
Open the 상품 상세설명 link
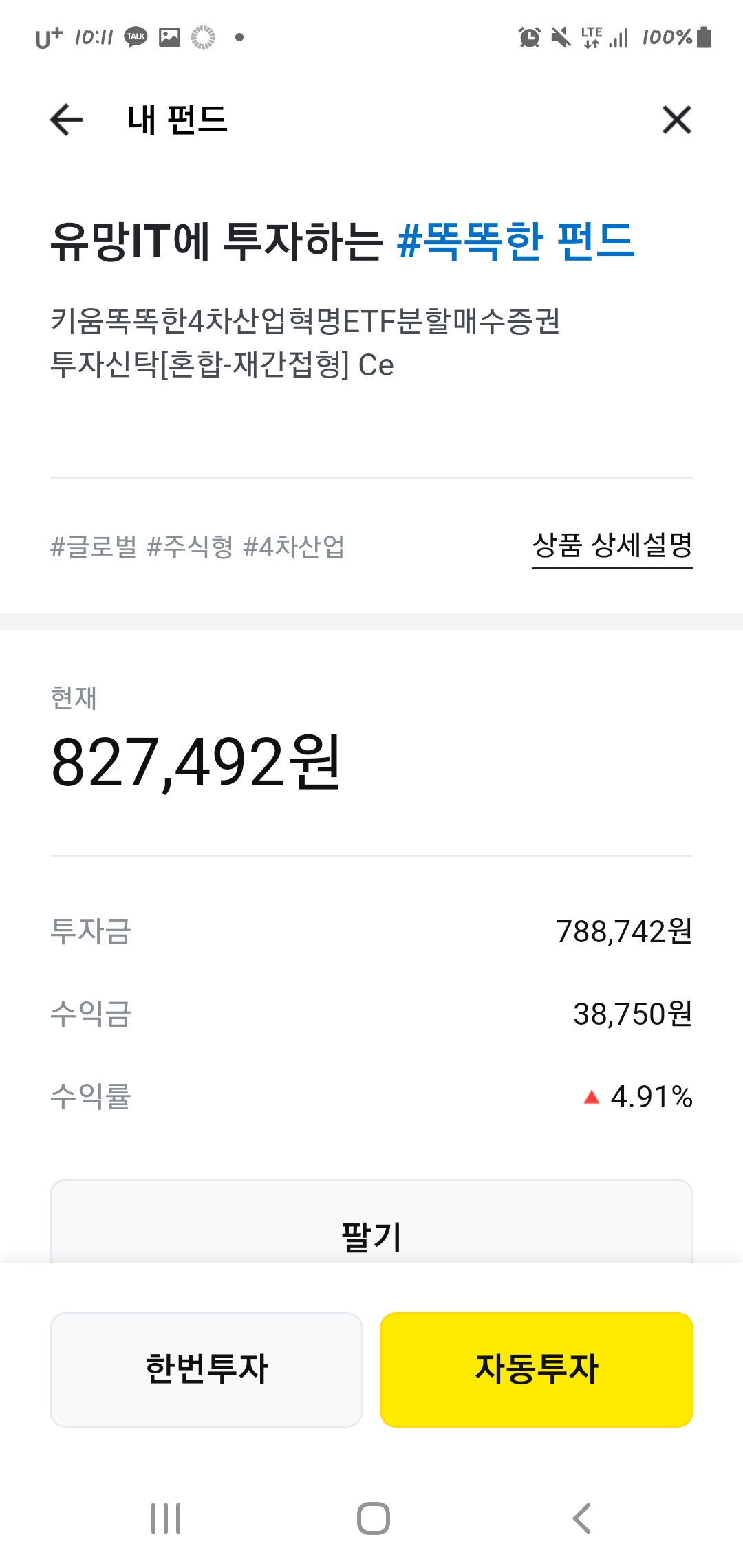612,546
